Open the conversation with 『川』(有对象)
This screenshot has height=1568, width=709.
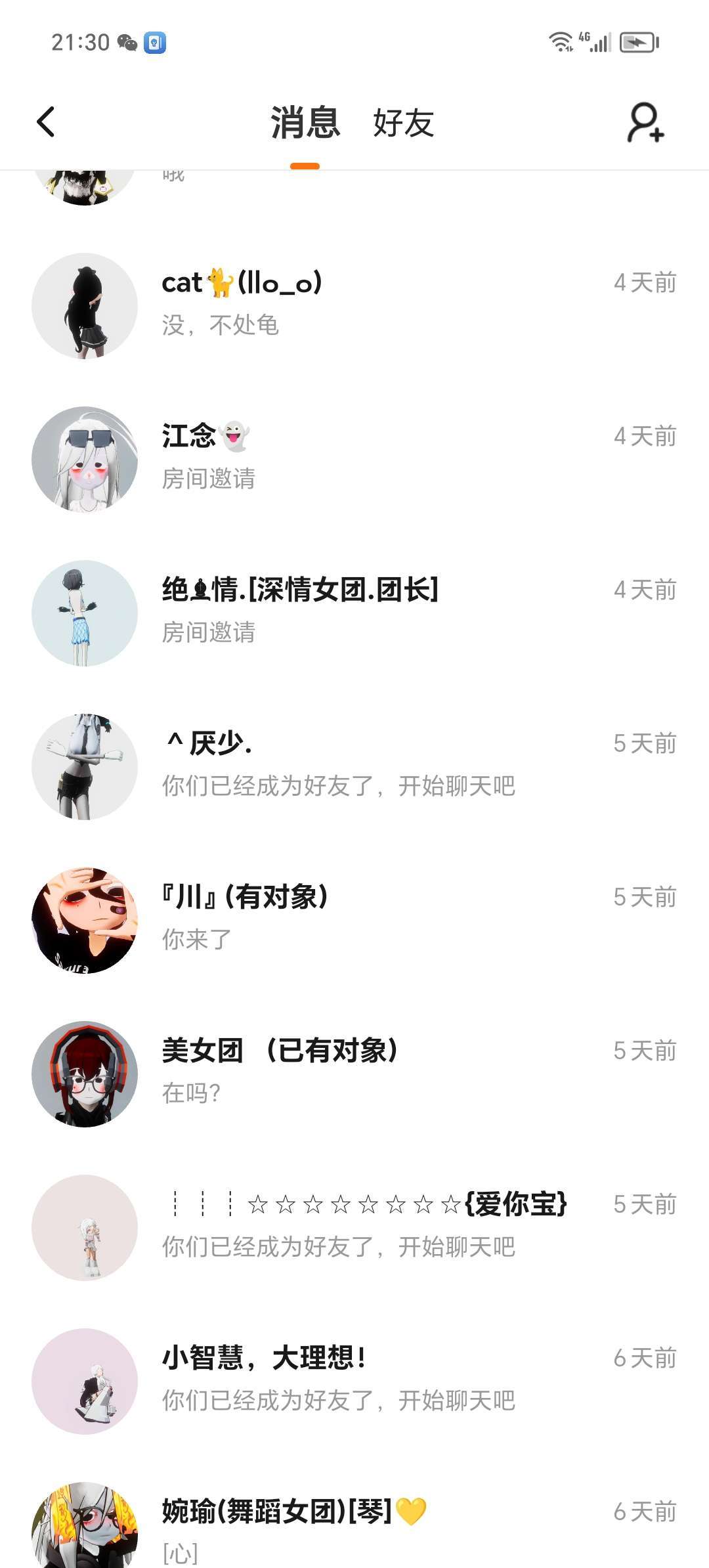tap(354, 919)
